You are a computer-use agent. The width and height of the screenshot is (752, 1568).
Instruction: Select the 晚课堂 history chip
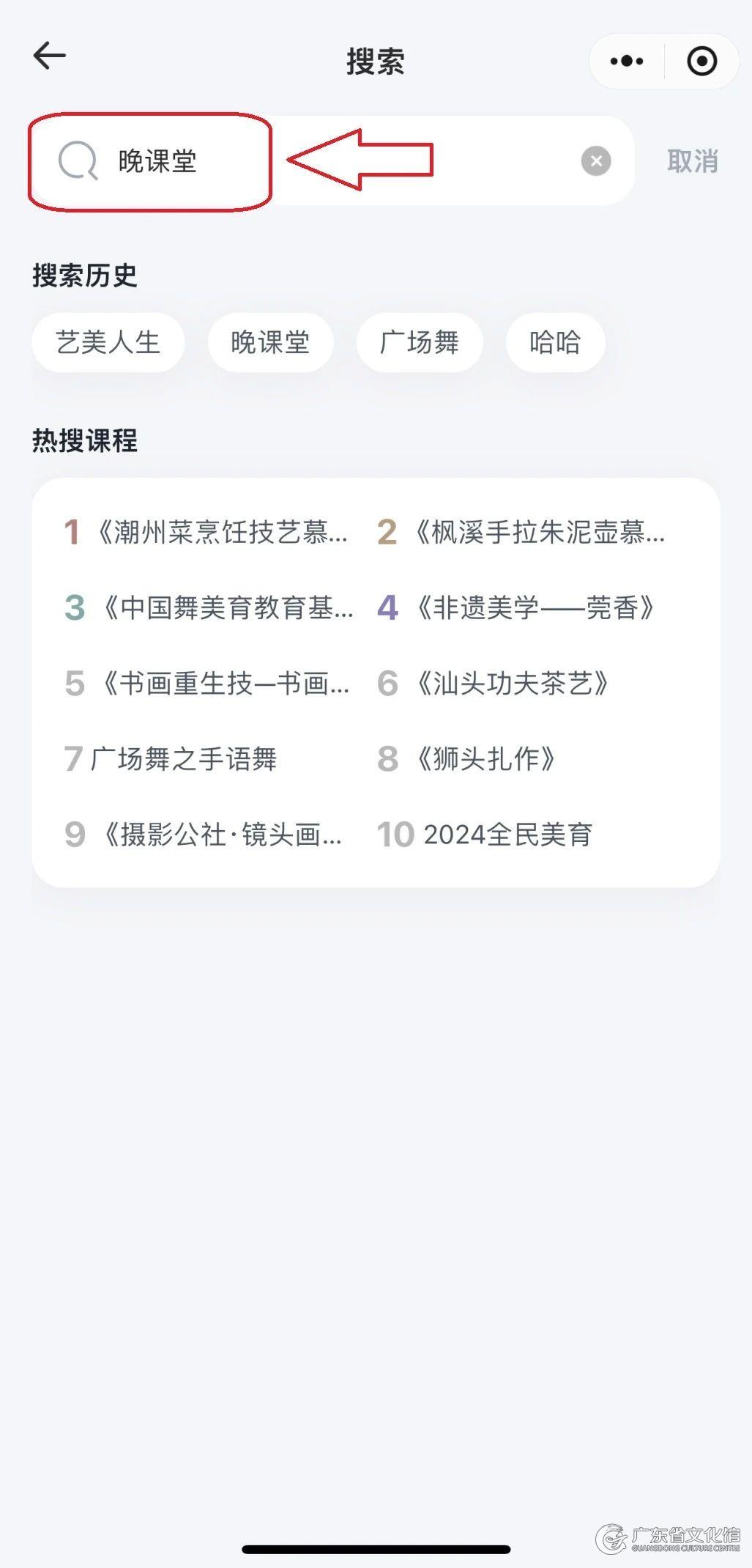pos(270,342)
